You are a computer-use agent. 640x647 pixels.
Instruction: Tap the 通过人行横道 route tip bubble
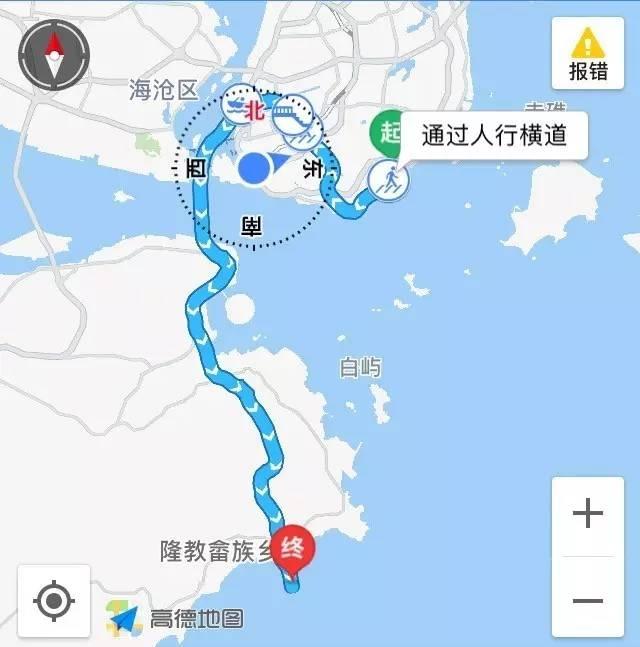click(x=493, y=135)
